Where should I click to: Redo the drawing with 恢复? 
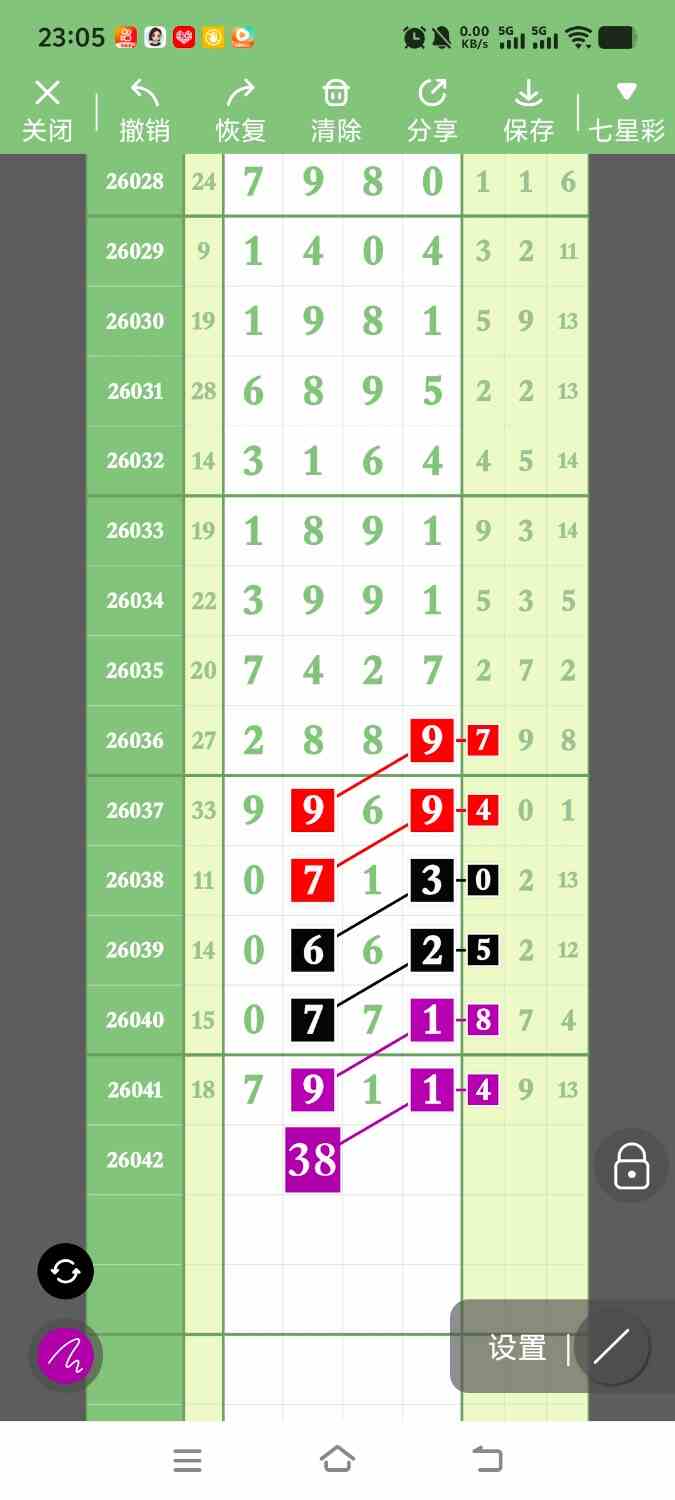(240, 111)
